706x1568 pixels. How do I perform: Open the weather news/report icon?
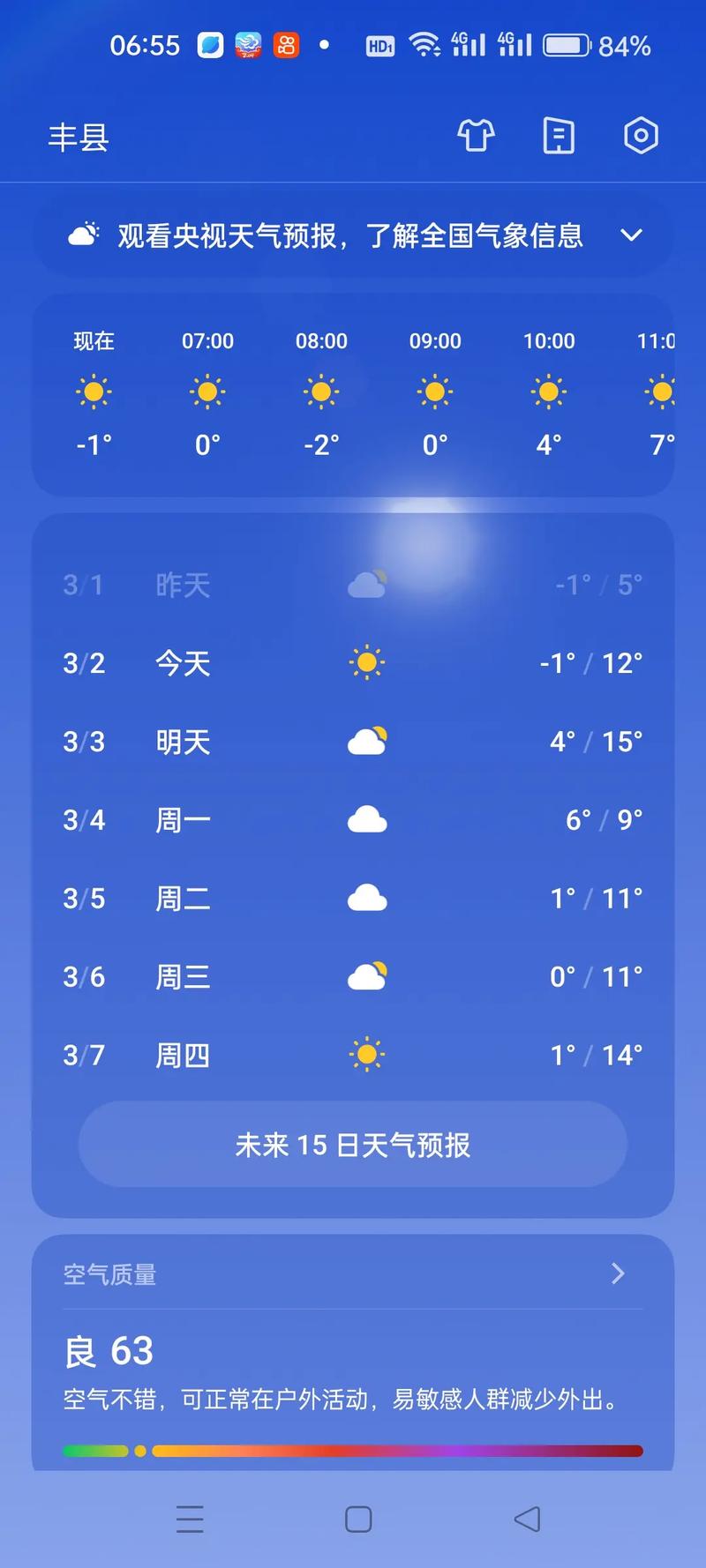click(558, 136)
